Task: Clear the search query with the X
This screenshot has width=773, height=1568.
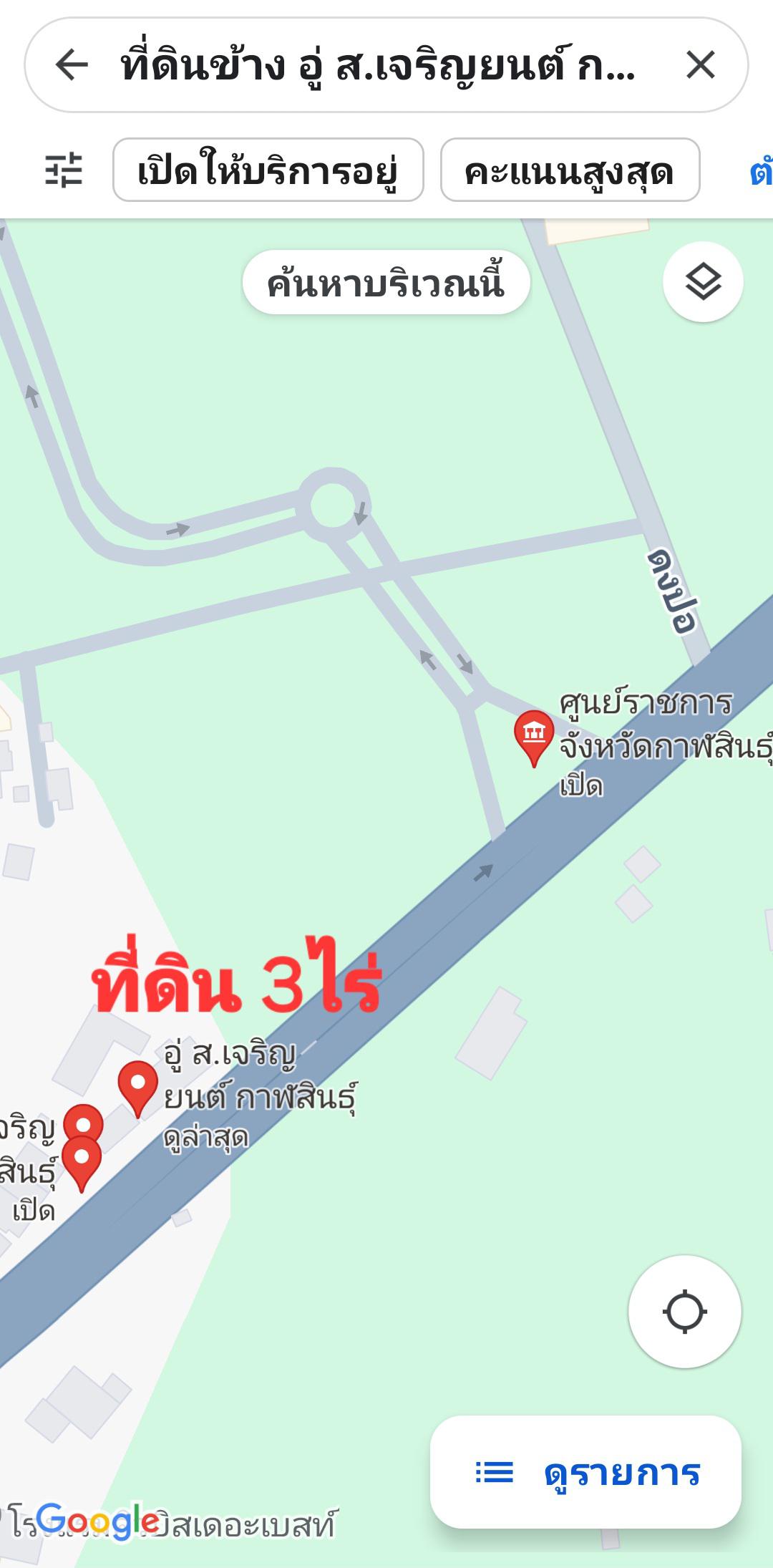Action: tap(701, 65)
